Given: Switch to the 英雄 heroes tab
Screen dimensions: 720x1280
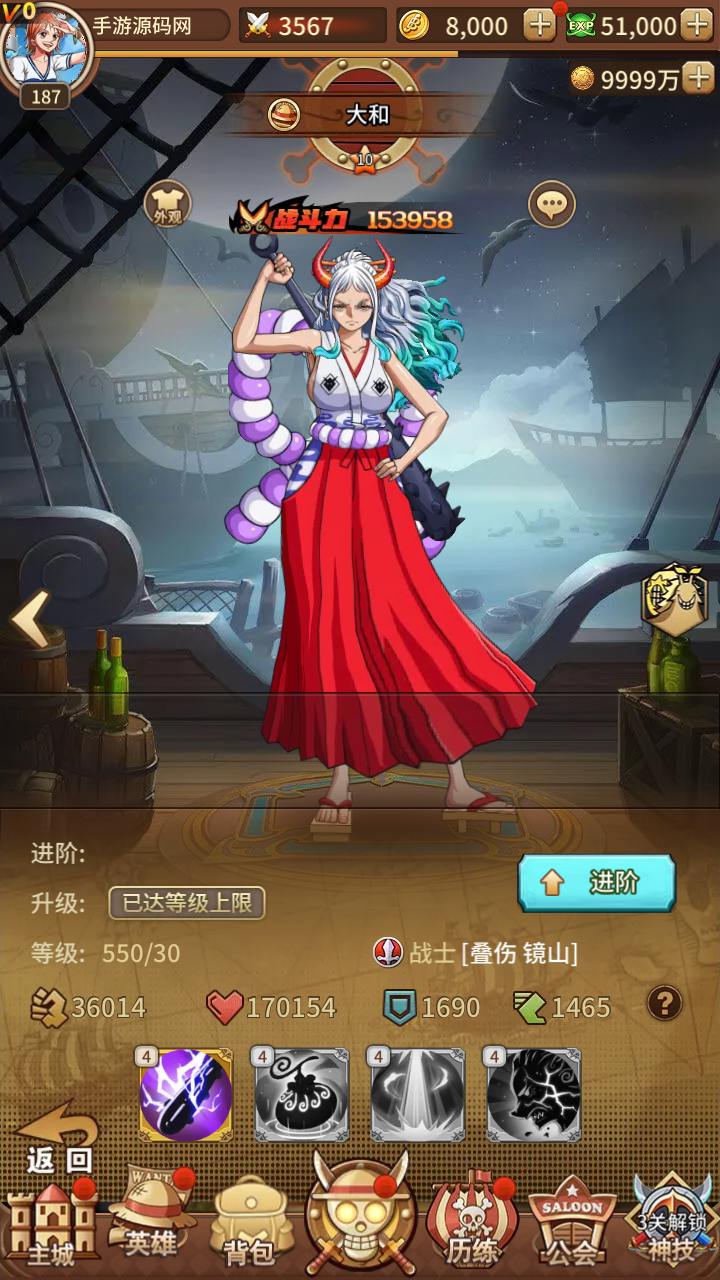Looking at the screenshot, I should coord(152,1218).
